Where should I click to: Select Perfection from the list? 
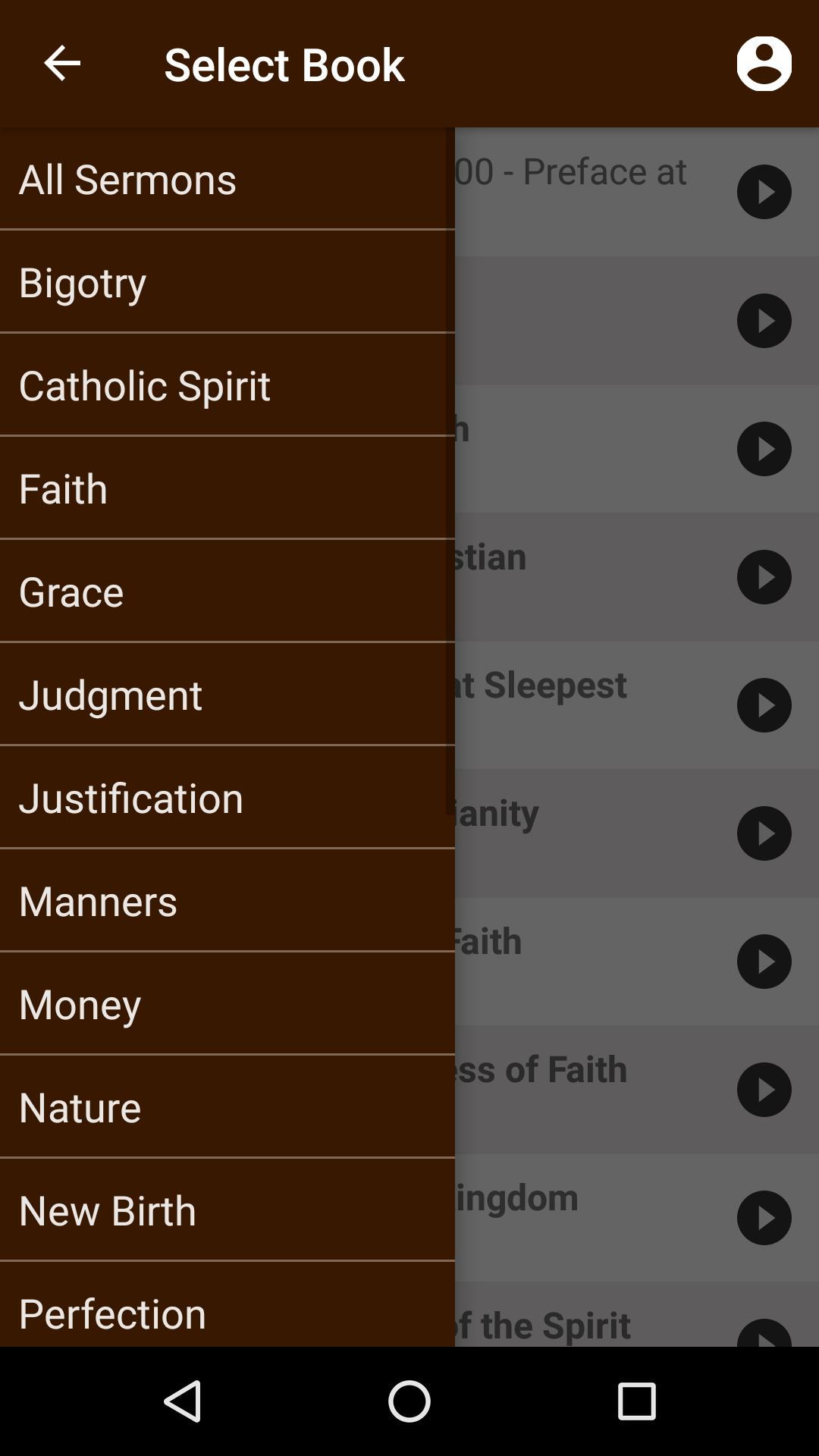pos(227,1313)
